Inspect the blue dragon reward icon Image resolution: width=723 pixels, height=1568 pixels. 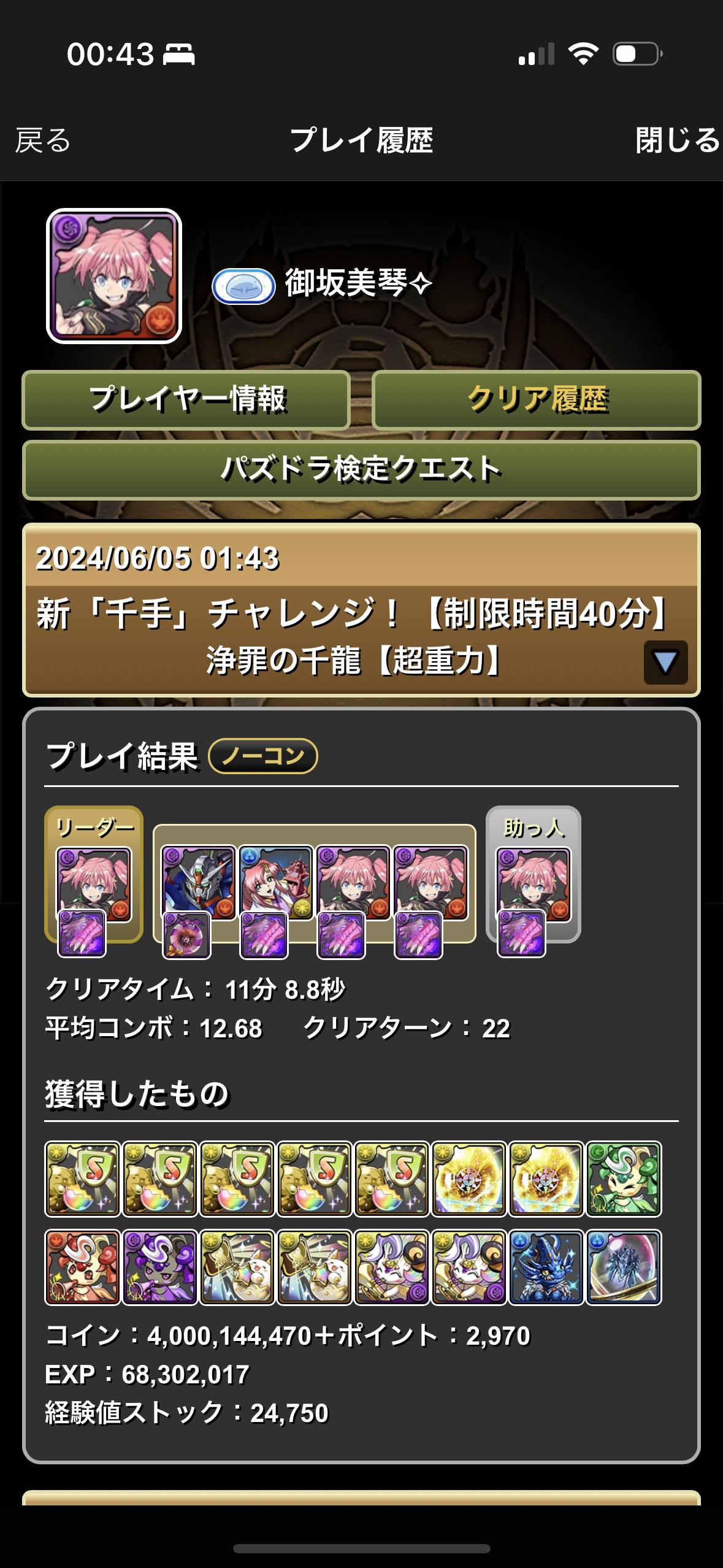pyautogui.click(x=546, y=1267)
